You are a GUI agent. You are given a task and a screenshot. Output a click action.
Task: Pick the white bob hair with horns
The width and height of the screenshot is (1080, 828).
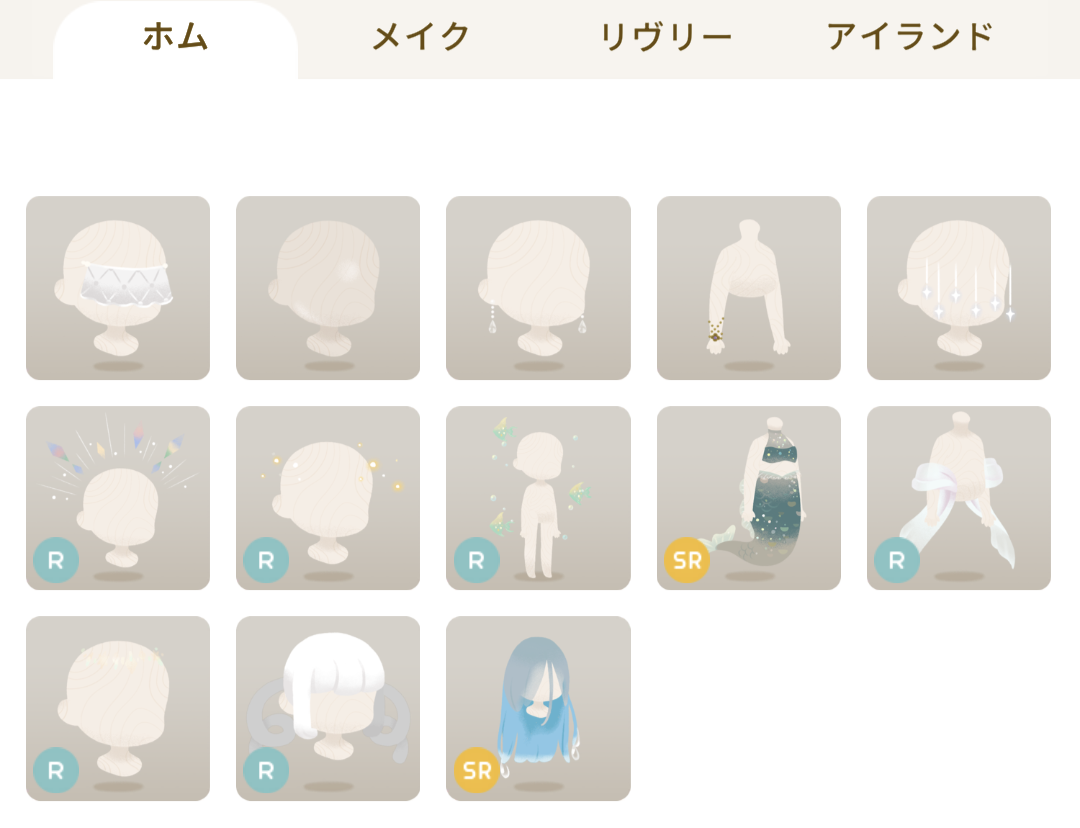coord(328,708)
